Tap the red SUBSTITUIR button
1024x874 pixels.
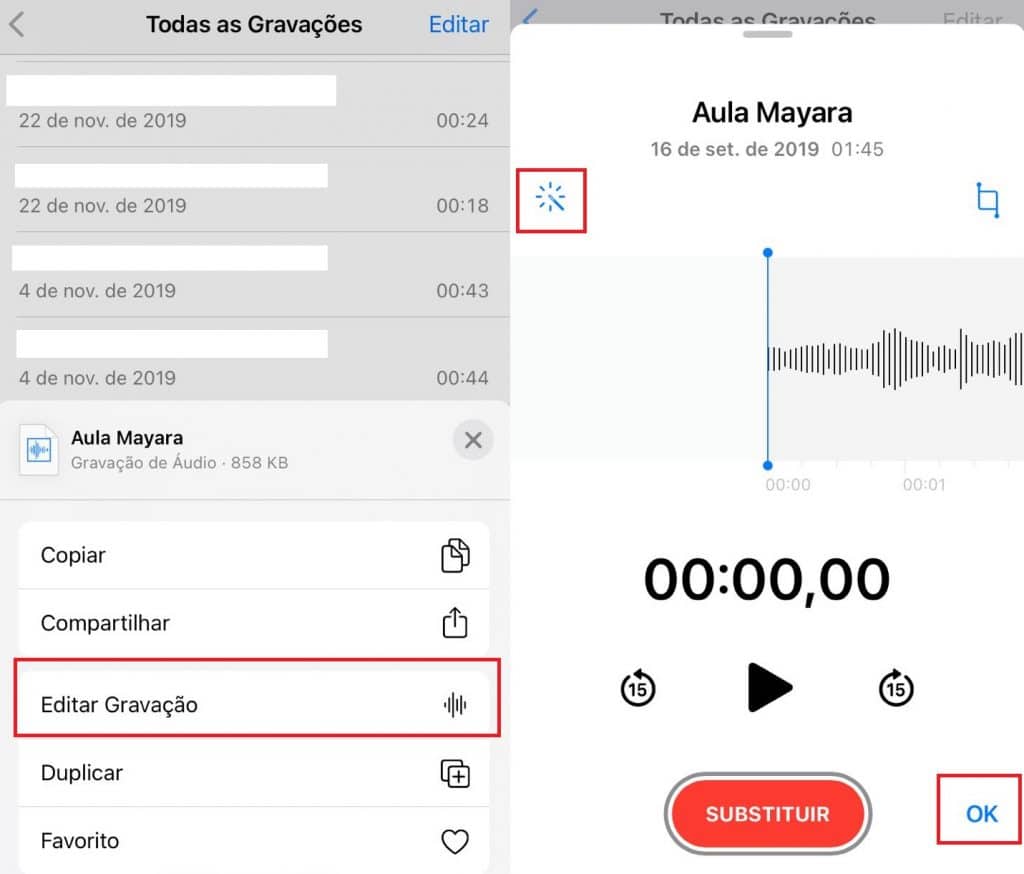[x=767, y=814]
